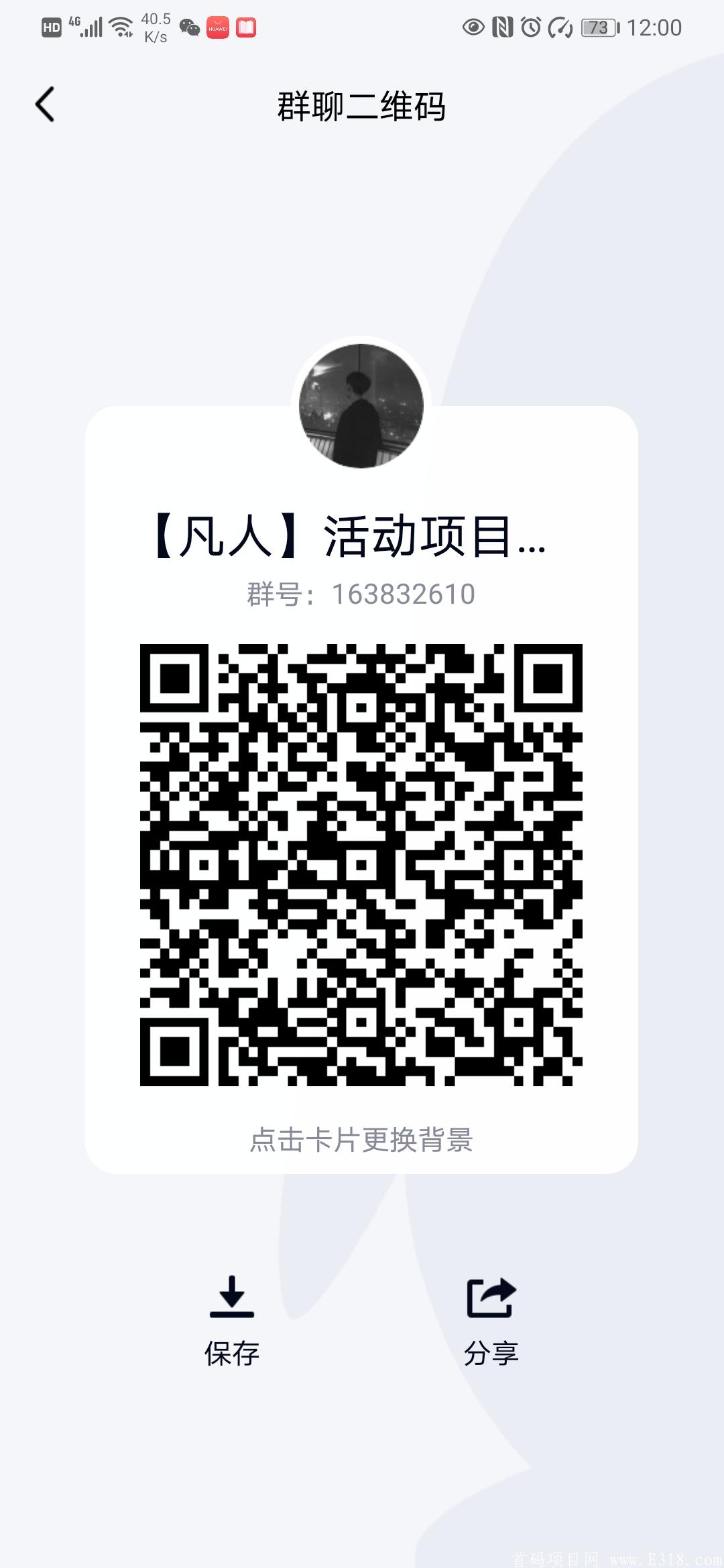Tap the battery indicator showing 73
Screen dimensions: 724x1568
597,27
